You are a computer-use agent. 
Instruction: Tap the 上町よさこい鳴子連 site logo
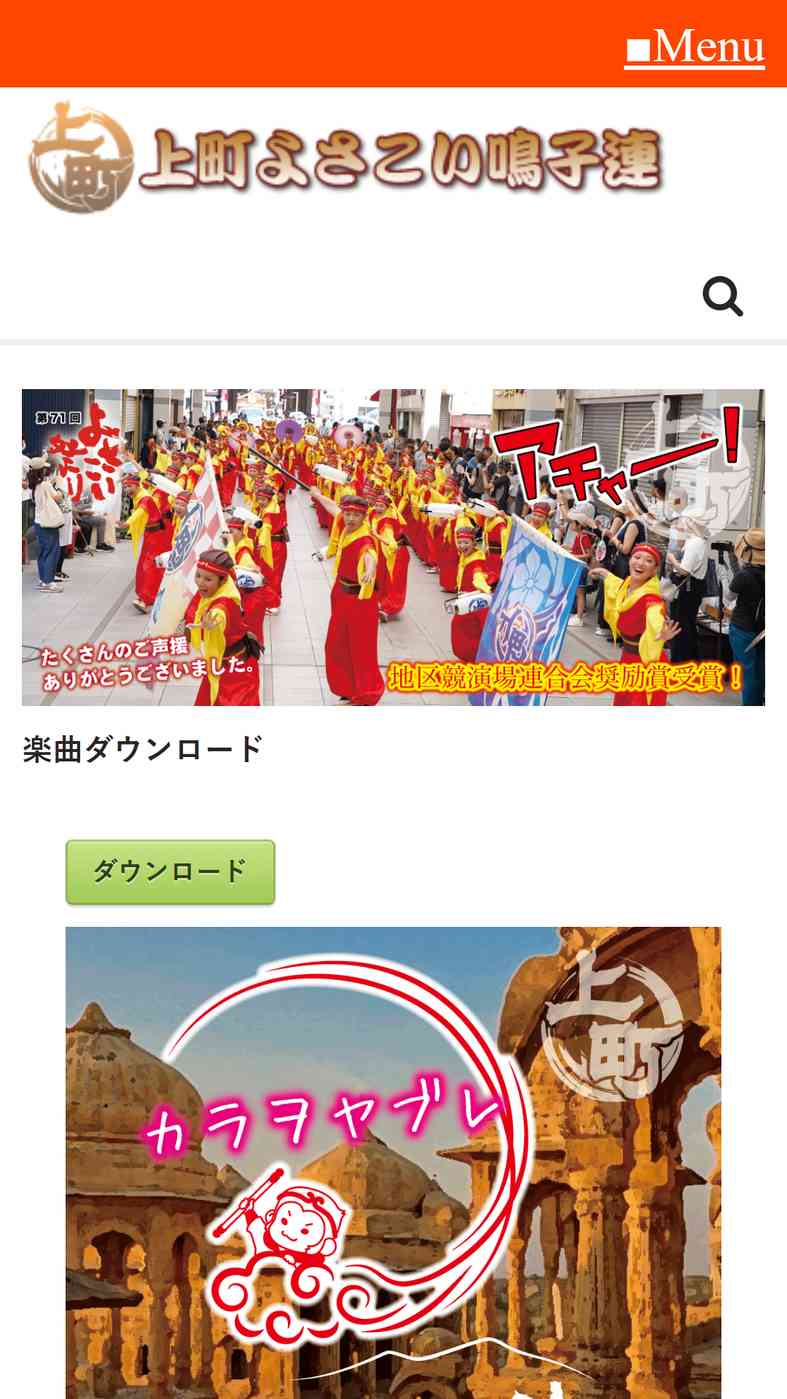pyautogui.click(x=345, y=158)
